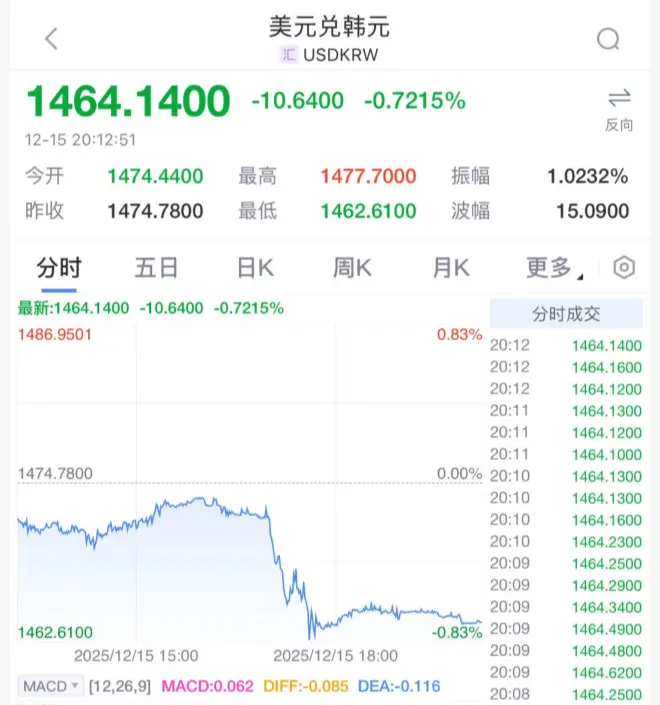Viewport: 660px width, 705px height.
Task: Select the 周K chart tab
Action: click(x=353, y=268)
